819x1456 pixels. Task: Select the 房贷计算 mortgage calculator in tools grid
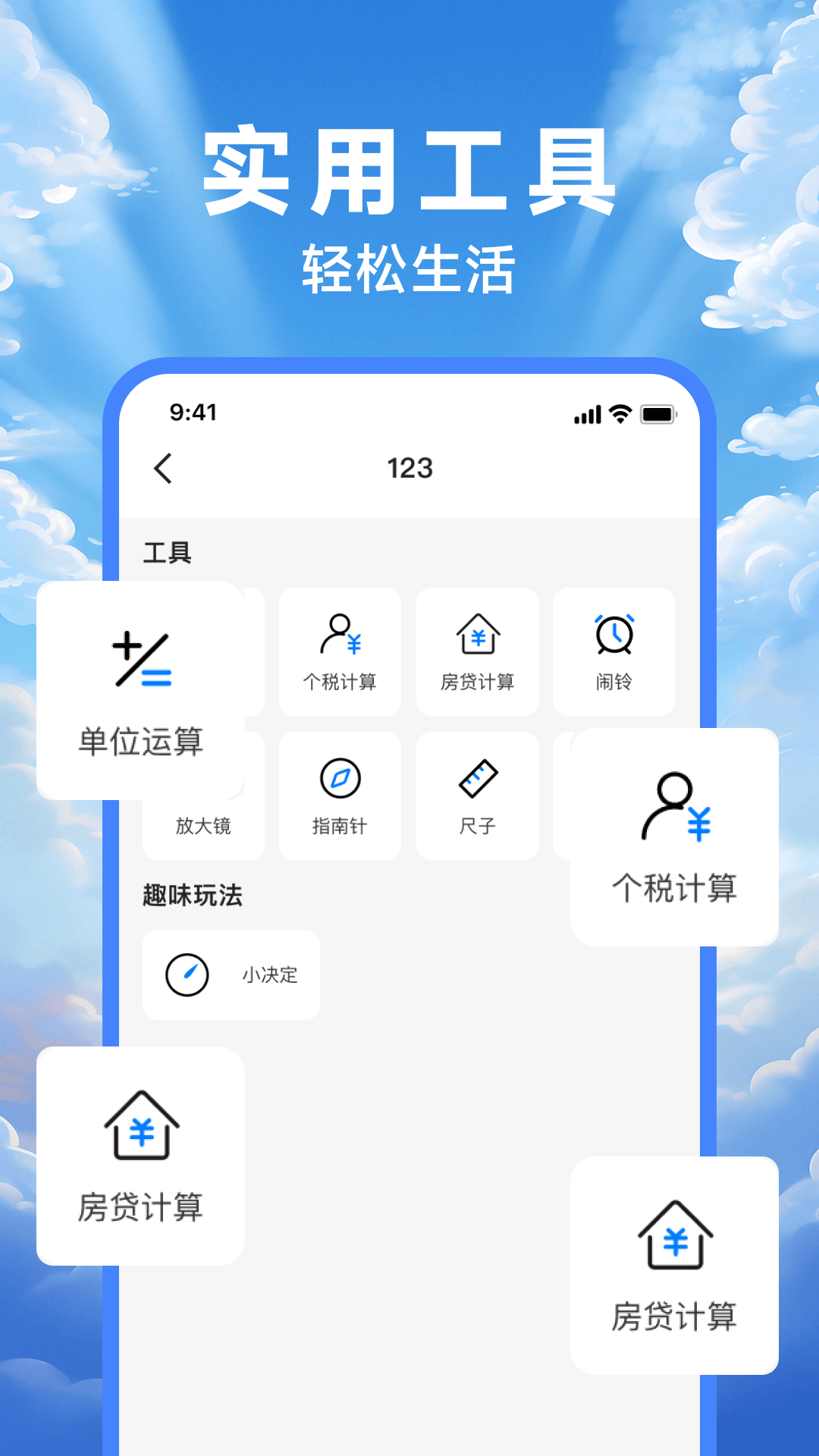pyautogui.click(x=477, y=651)
